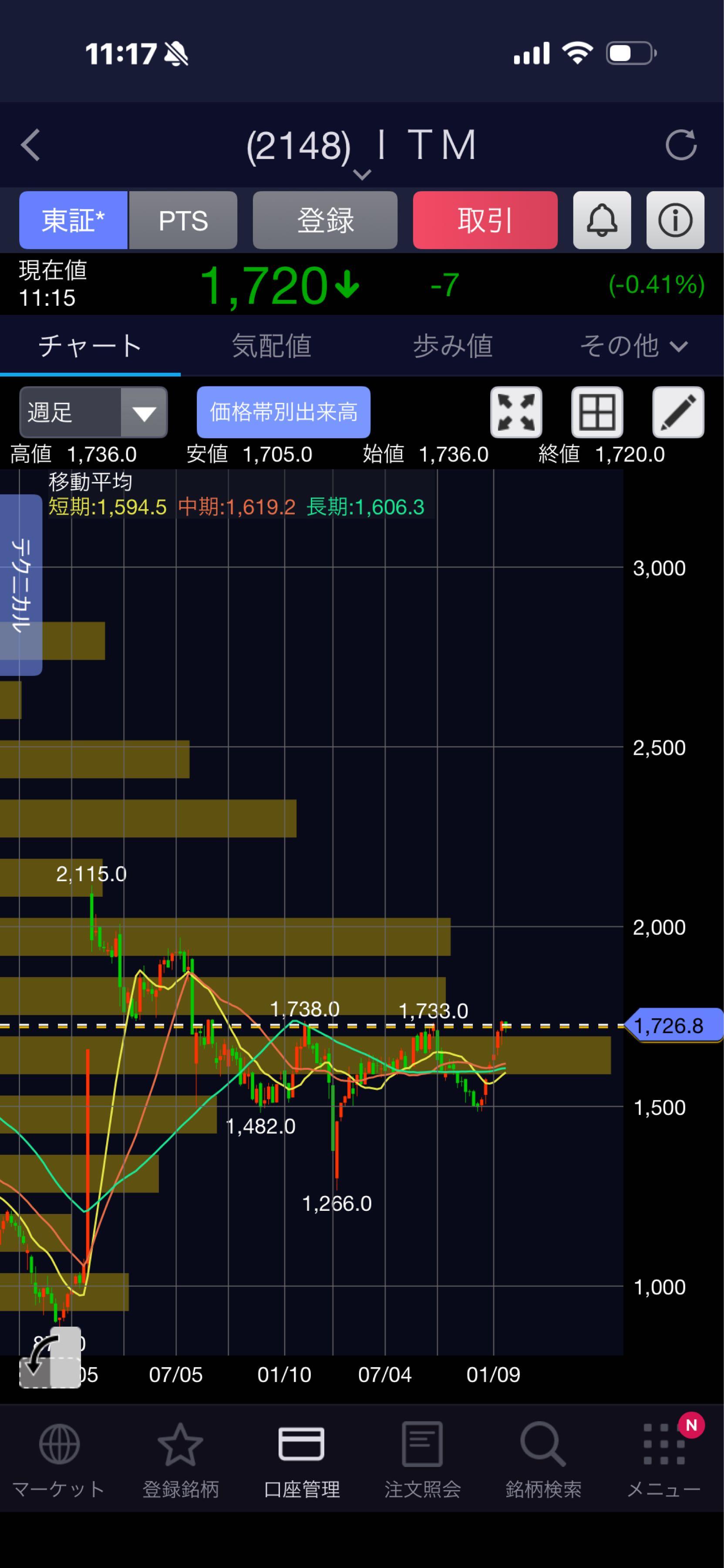Open the stock information icon
This screenshot has height=1568, width=724.
[x=675, y=220]
